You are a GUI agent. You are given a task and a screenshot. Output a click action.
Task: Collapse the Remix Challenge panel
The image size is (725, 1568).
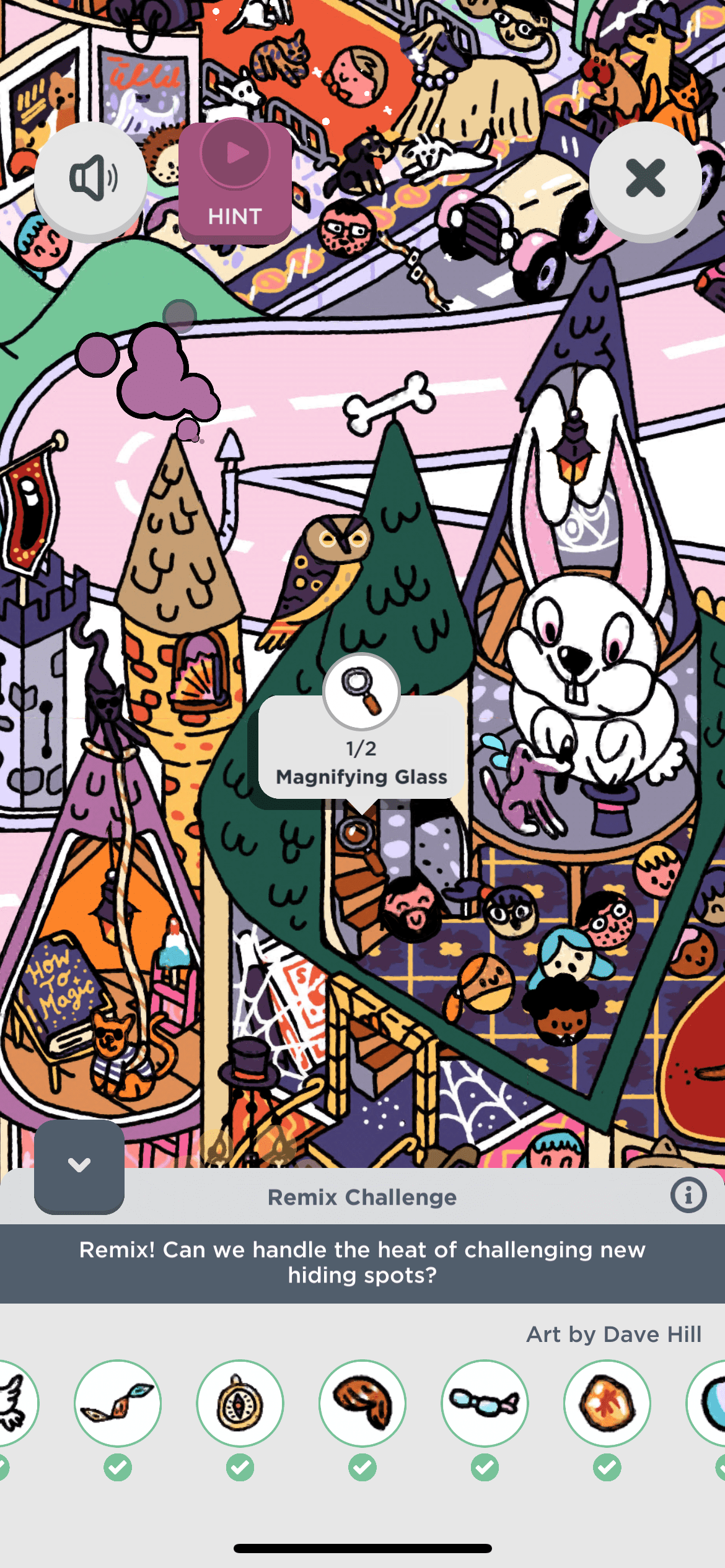[79, 1165]
